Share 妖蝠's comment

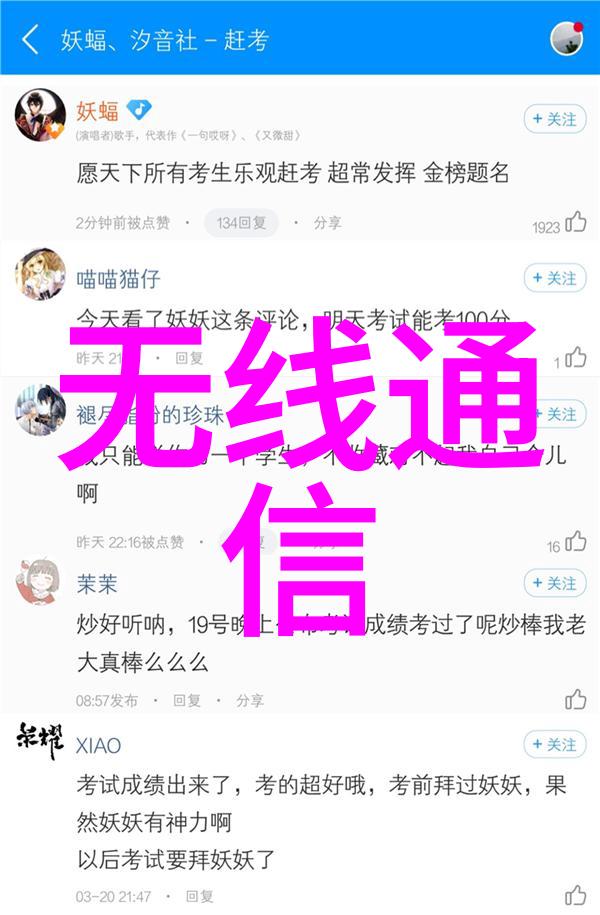coord(317,223)
